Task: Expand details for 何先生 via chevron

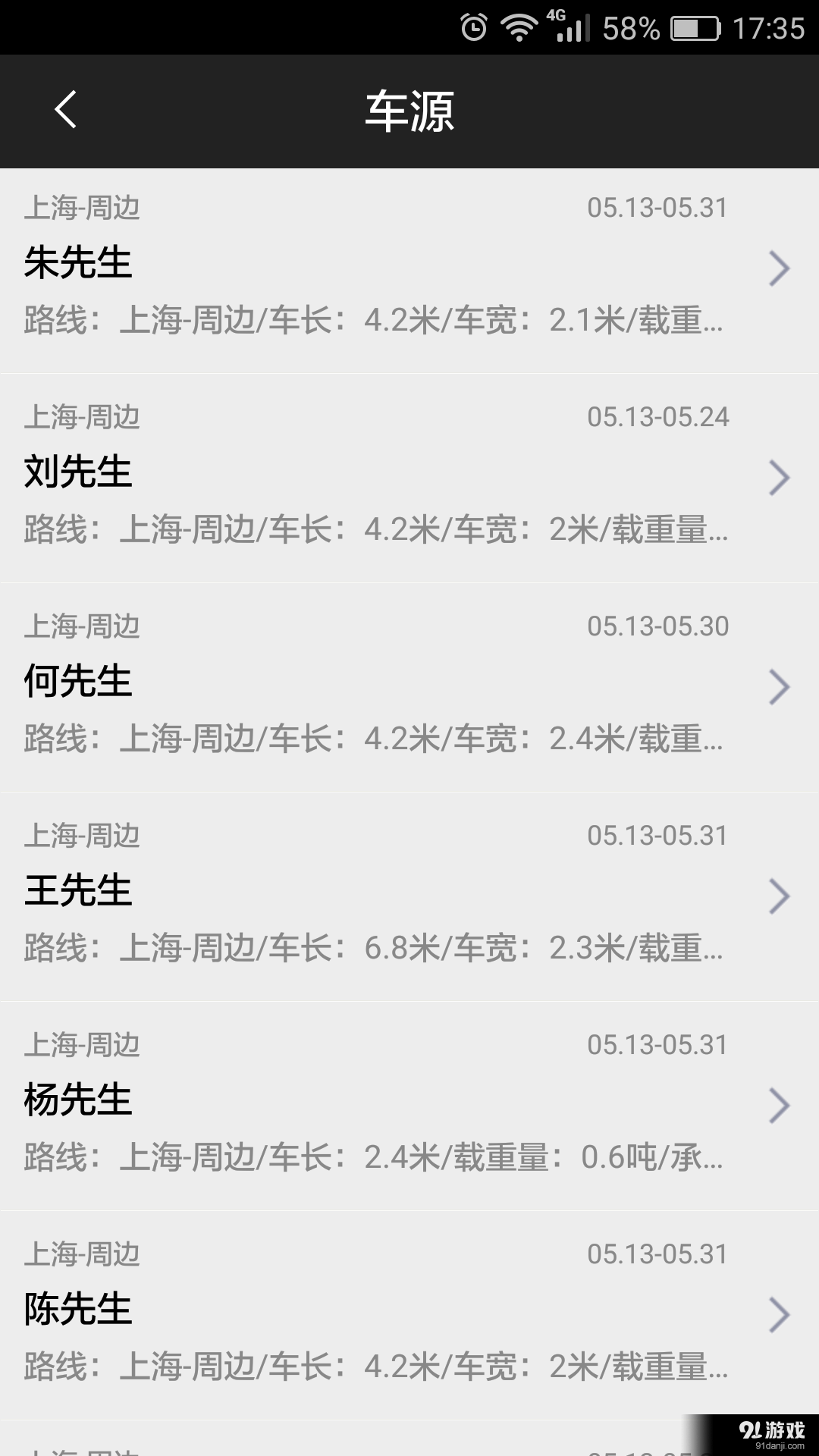Action: [780, 687]
